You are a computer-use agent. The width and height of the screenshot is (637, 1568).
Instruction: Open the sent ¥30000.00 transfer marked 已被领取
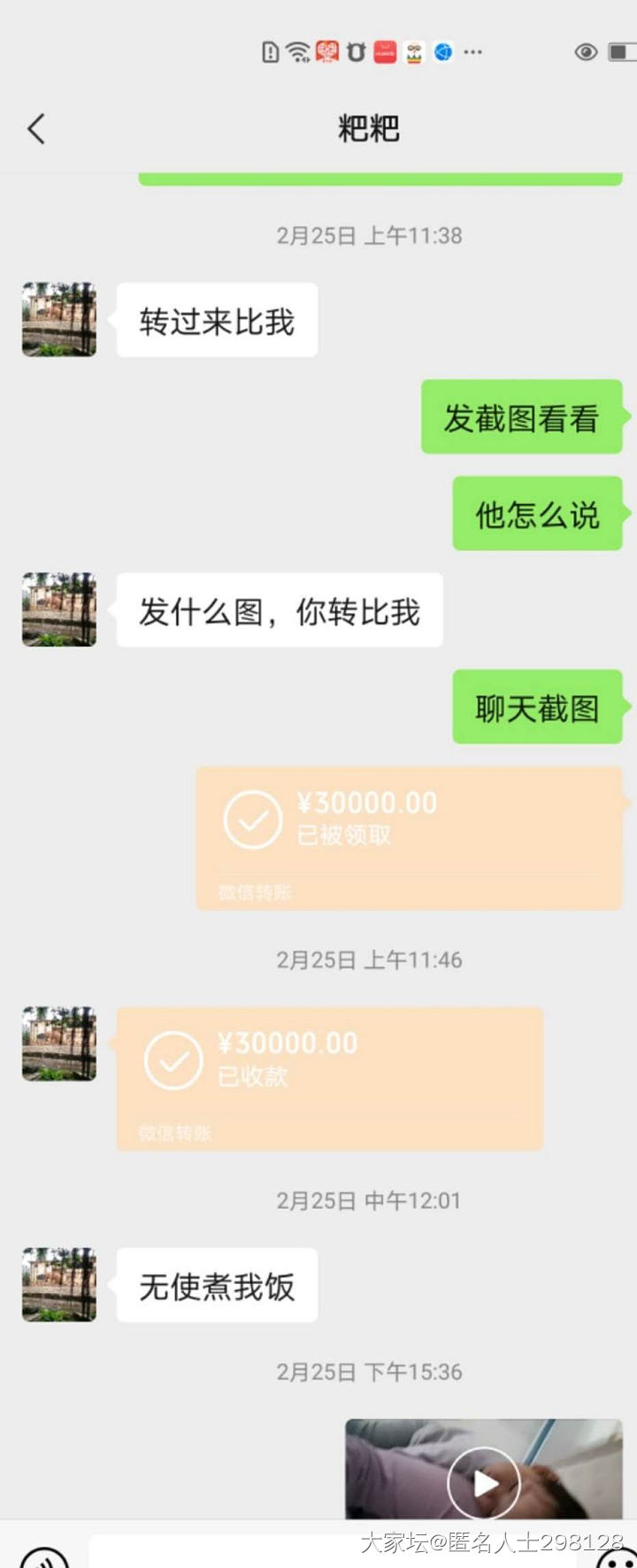[409, 837]
